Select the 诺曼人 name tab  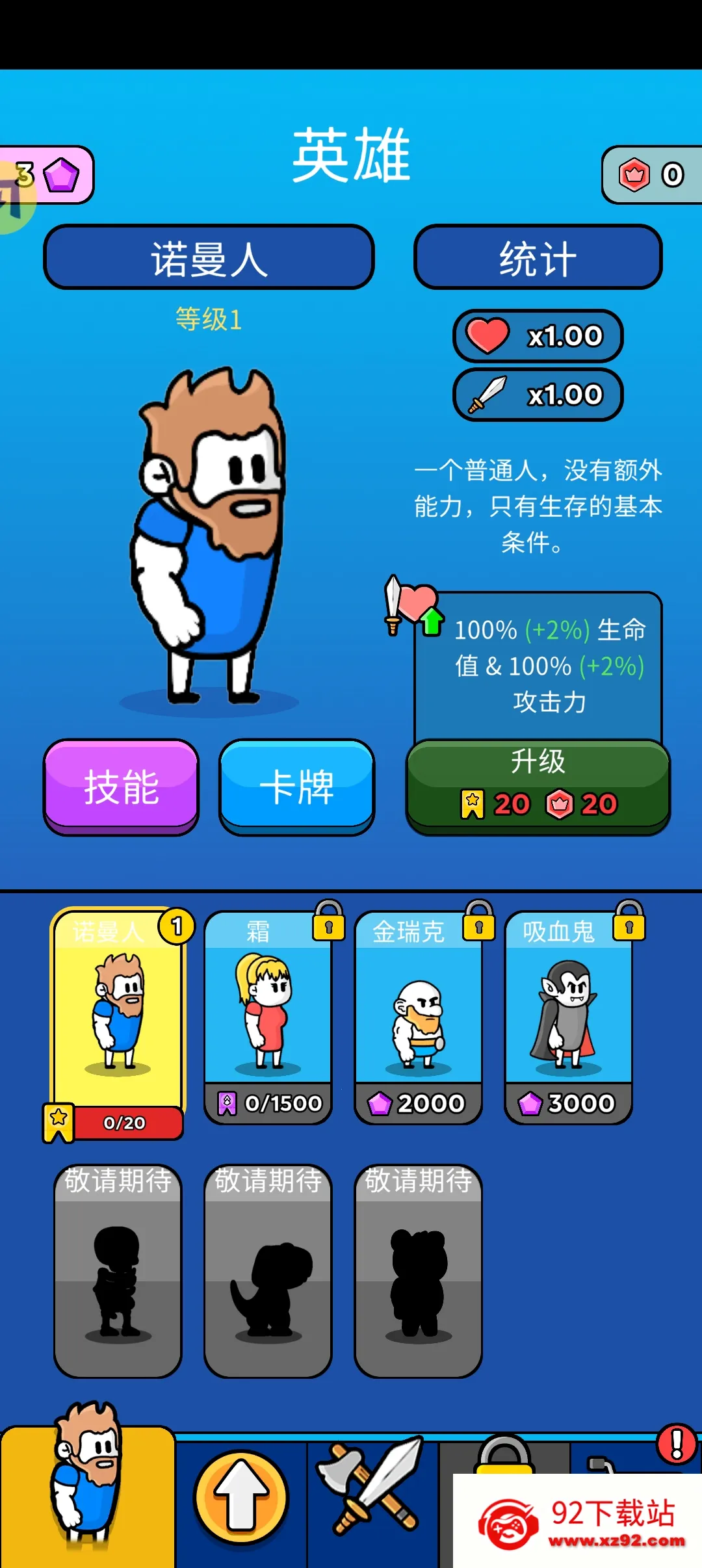208,257
